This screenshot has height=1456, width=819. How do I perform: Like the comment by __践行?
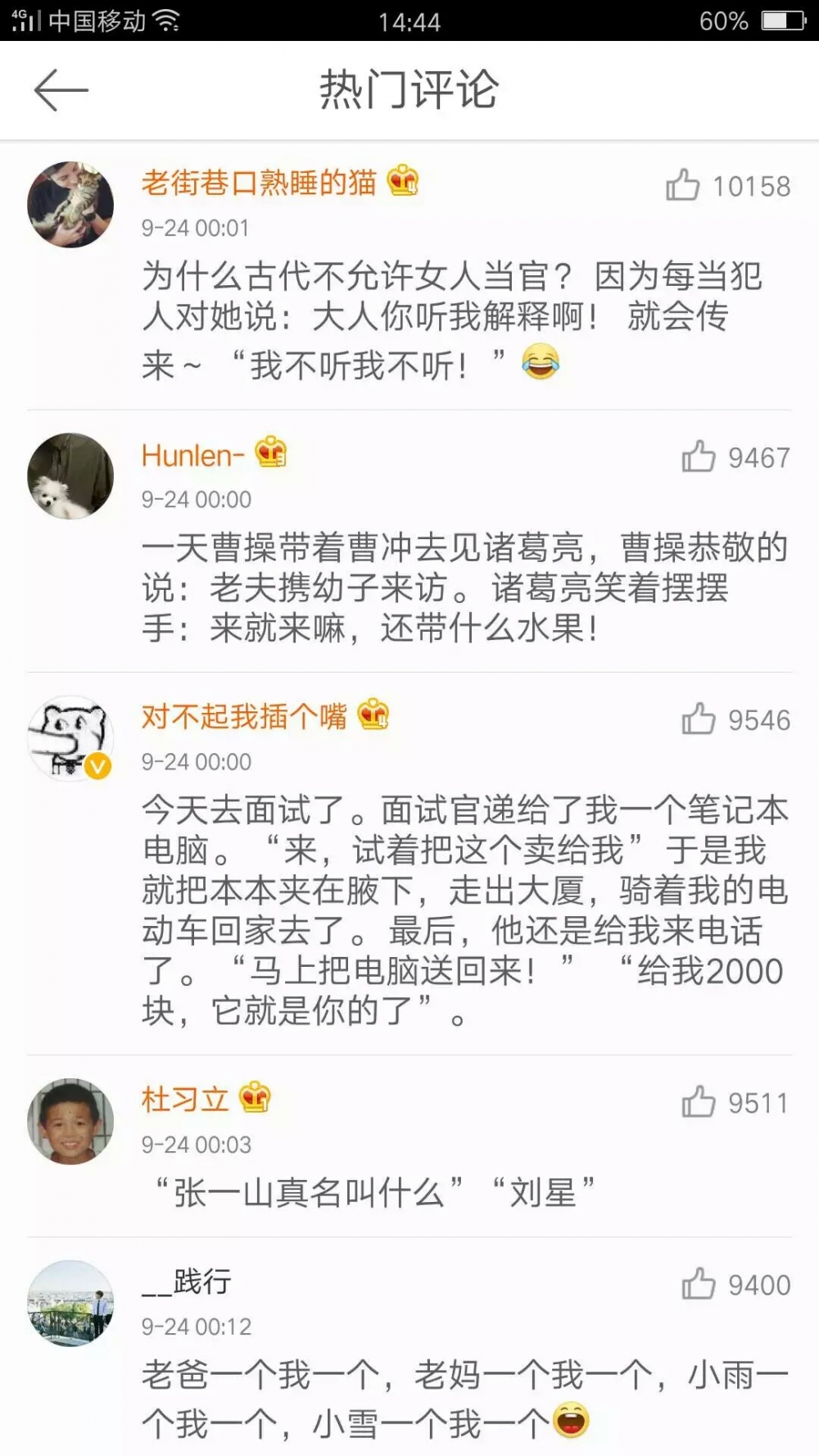pos(699,1284)
